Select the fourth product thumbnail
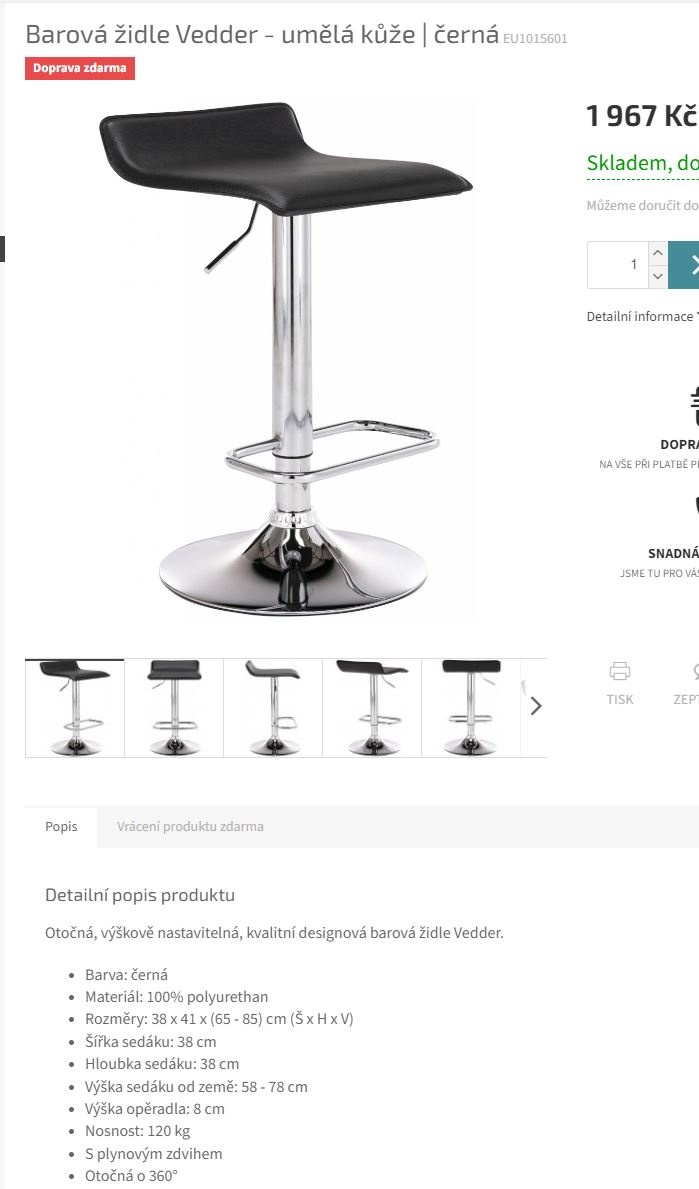The width and height of the screenshot is (699, 1189). pyautogui.click(x=372, y=707)
